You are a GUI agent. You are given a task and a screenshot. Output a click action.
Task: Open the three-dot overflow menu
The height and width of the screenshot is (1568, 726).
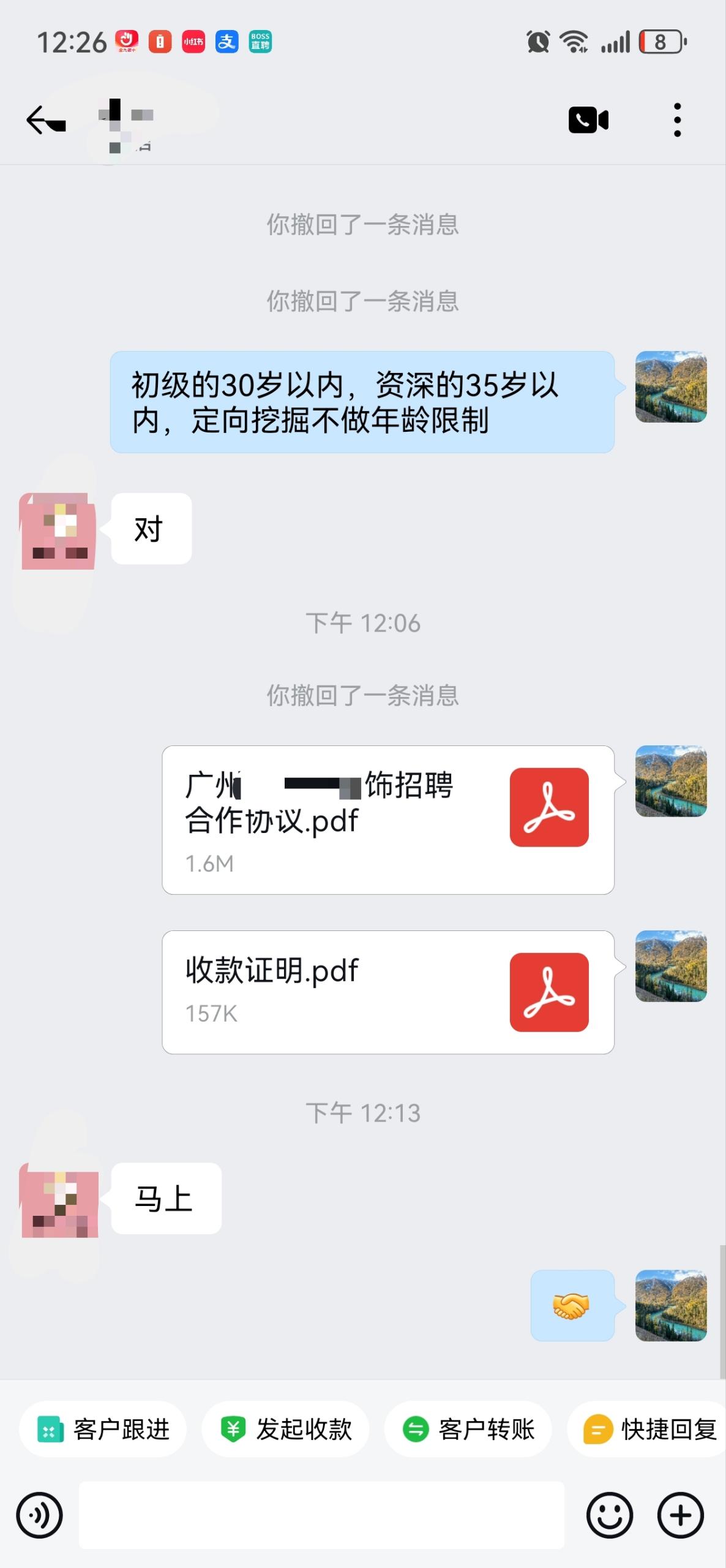point(677,119)
